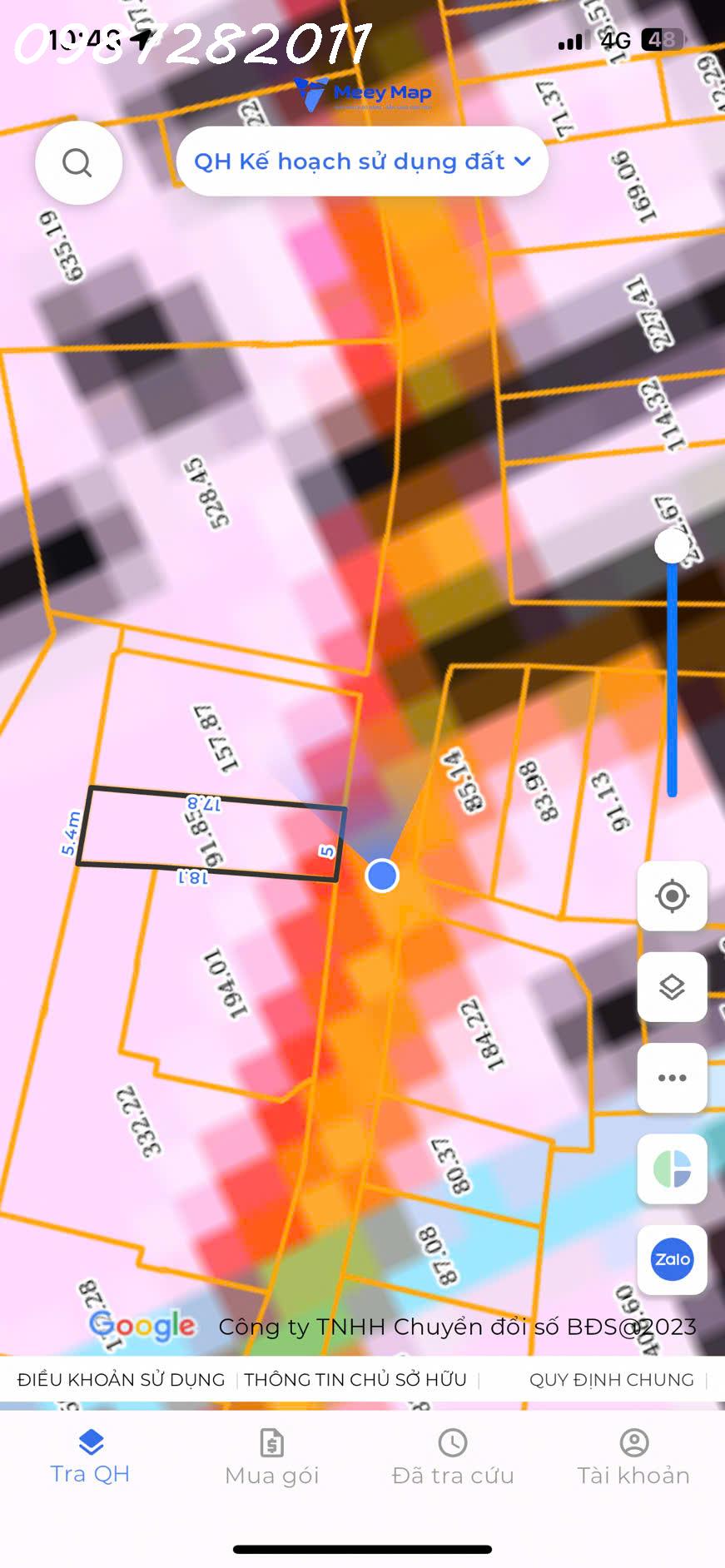725x1568 pixels.
Task: Open THÔNG TIN CHỦ SỞ HỮU link
Action: click(355, 1380)
